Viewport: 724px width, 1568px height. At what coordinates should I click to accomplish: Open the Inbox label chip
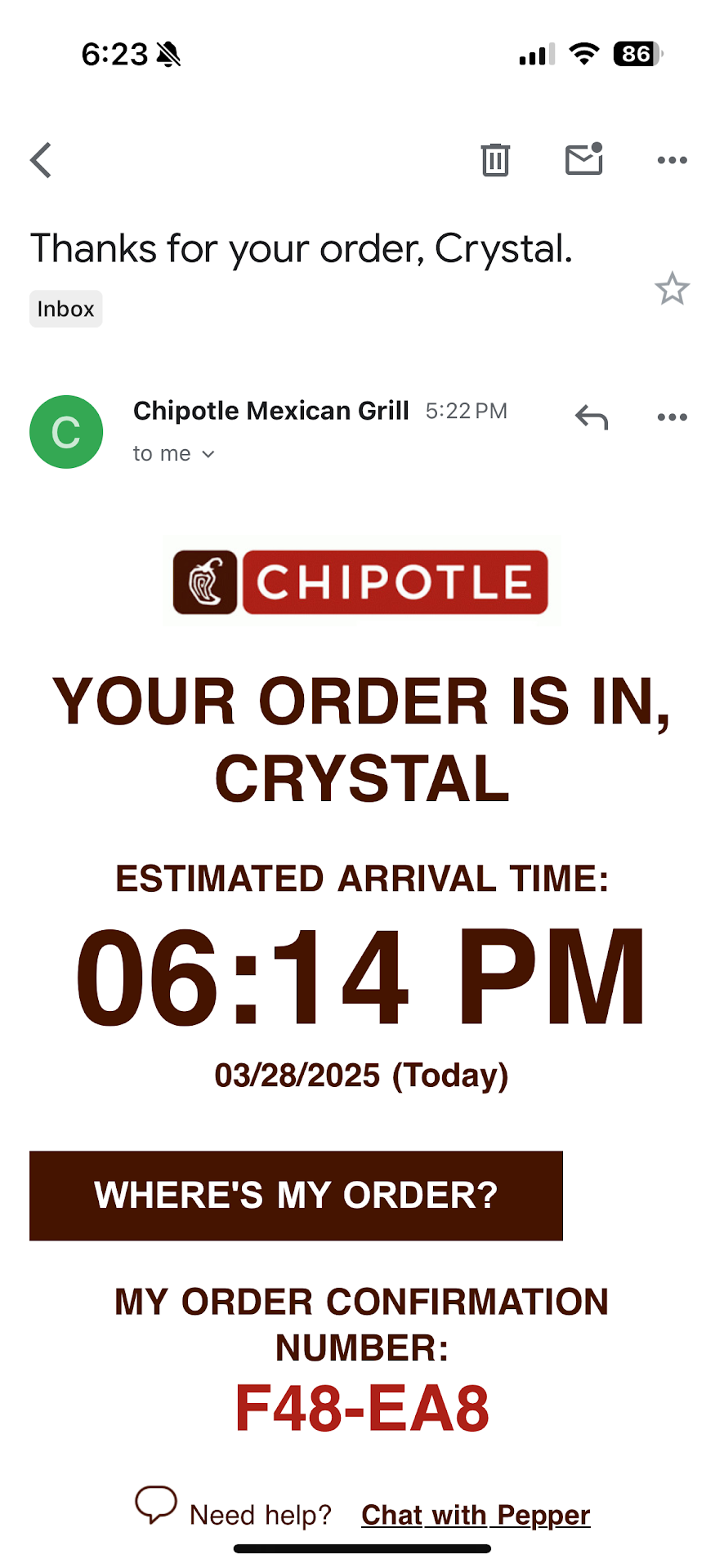[66, 309]
